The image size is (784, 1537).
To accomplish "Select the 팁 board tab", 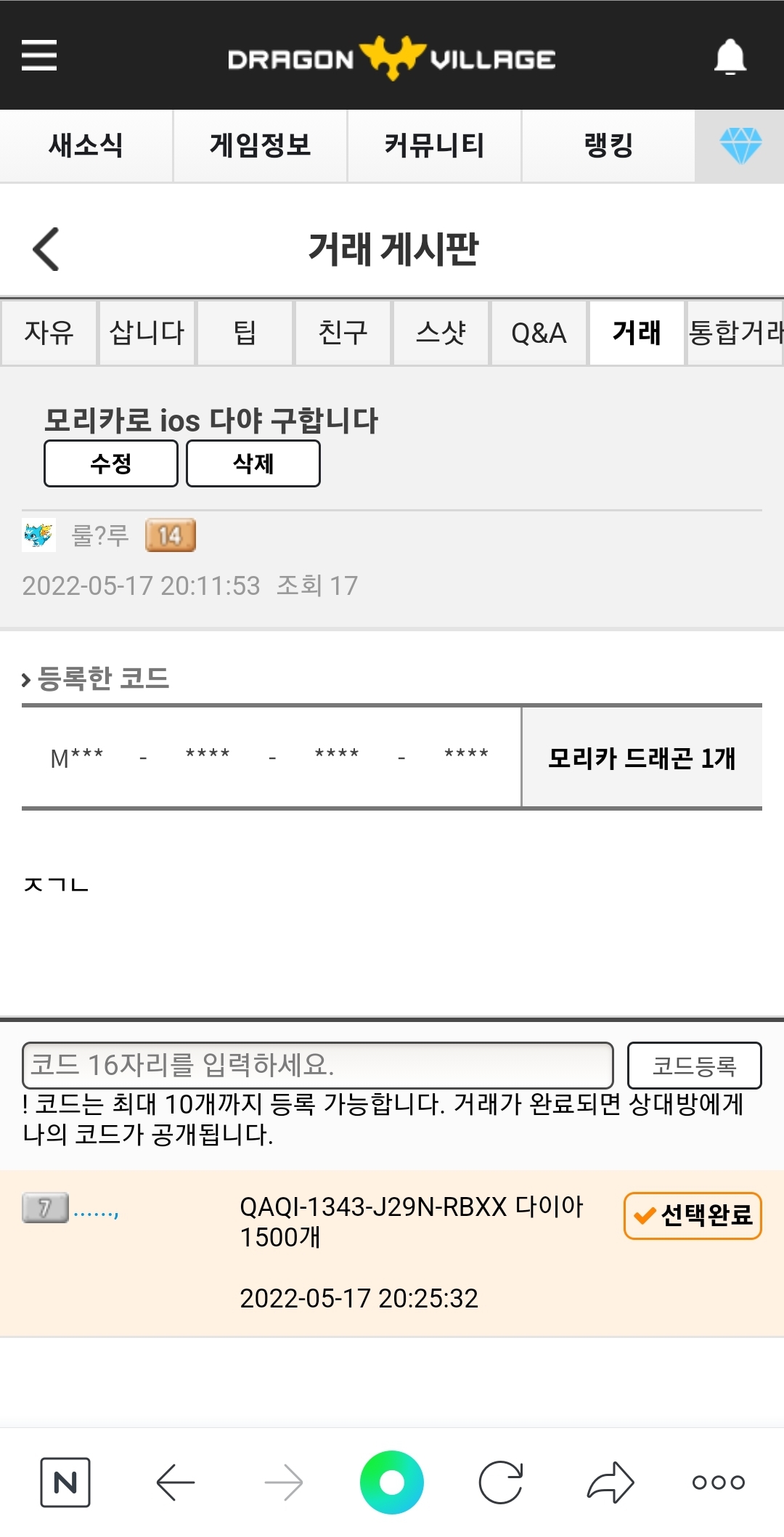I will click(245, 333).
